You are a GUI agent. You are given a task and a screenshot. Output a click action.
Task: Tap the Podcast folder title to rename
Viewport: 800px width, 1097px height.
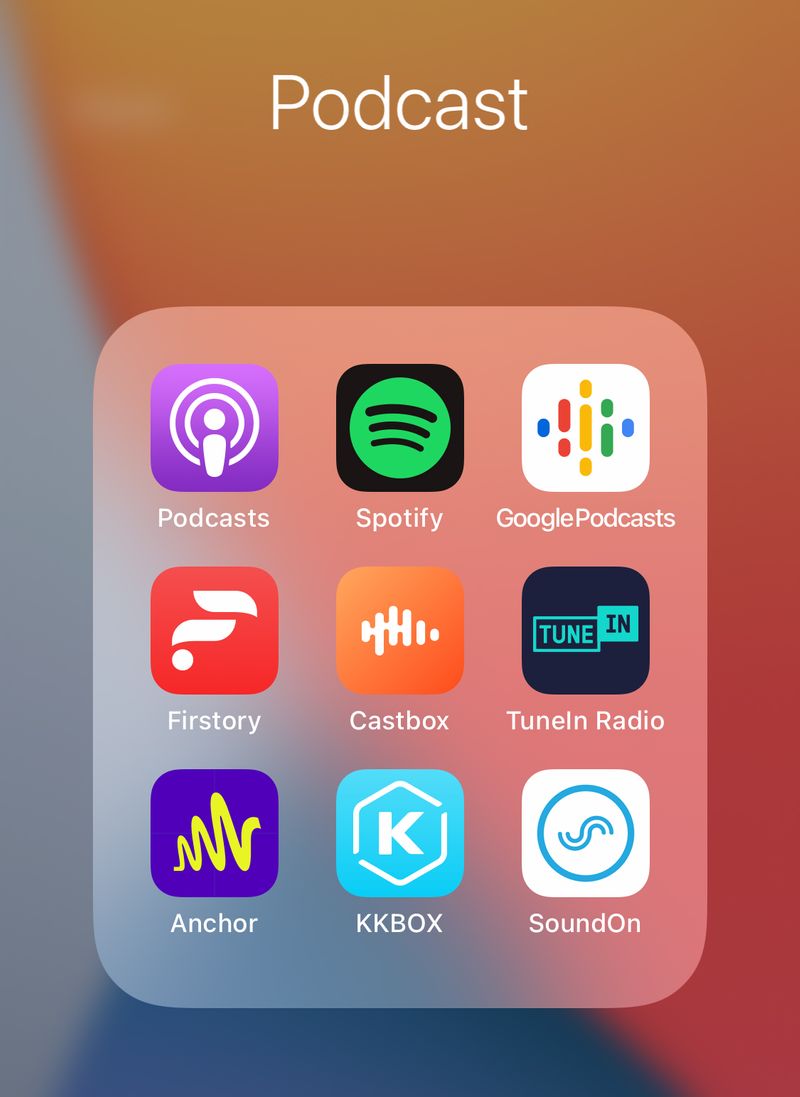(400, 101)
